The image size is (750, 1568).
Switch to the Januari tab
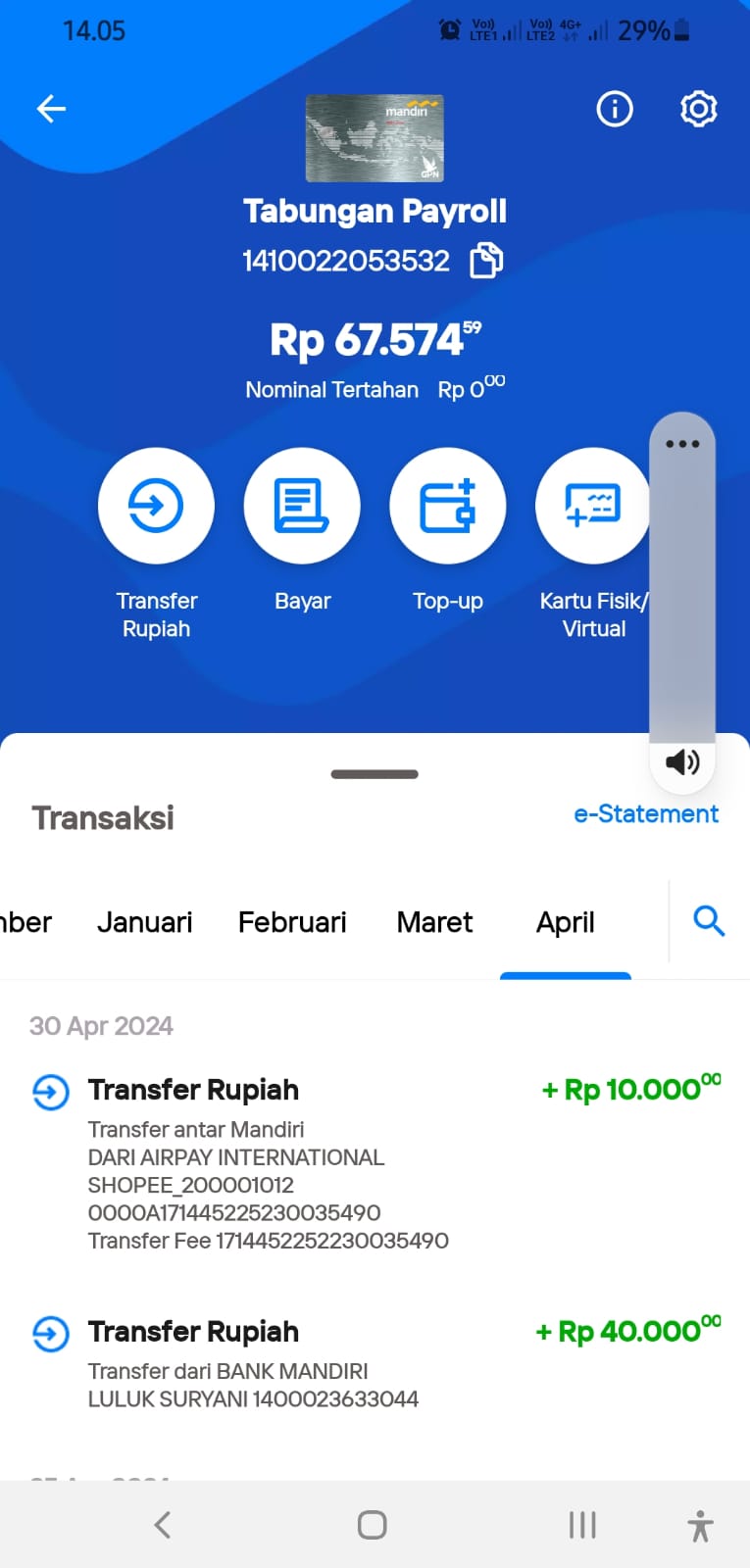(x=145, y=922)
